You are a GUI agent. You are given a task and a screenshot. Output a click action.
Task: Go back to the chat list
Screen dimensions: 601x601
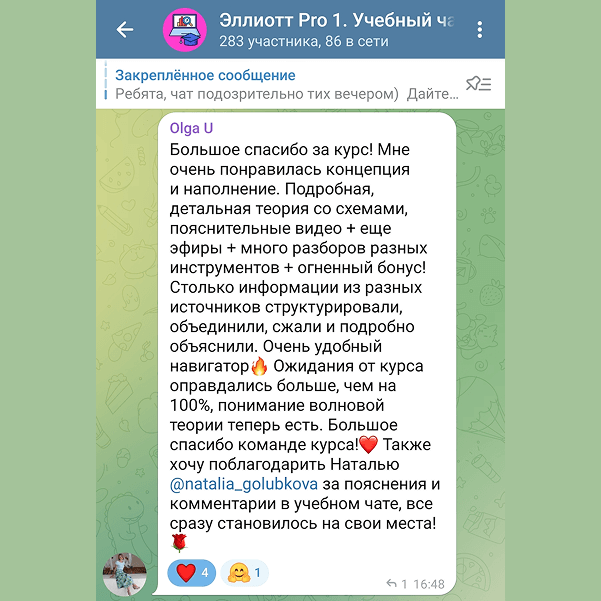pos(125,30)
